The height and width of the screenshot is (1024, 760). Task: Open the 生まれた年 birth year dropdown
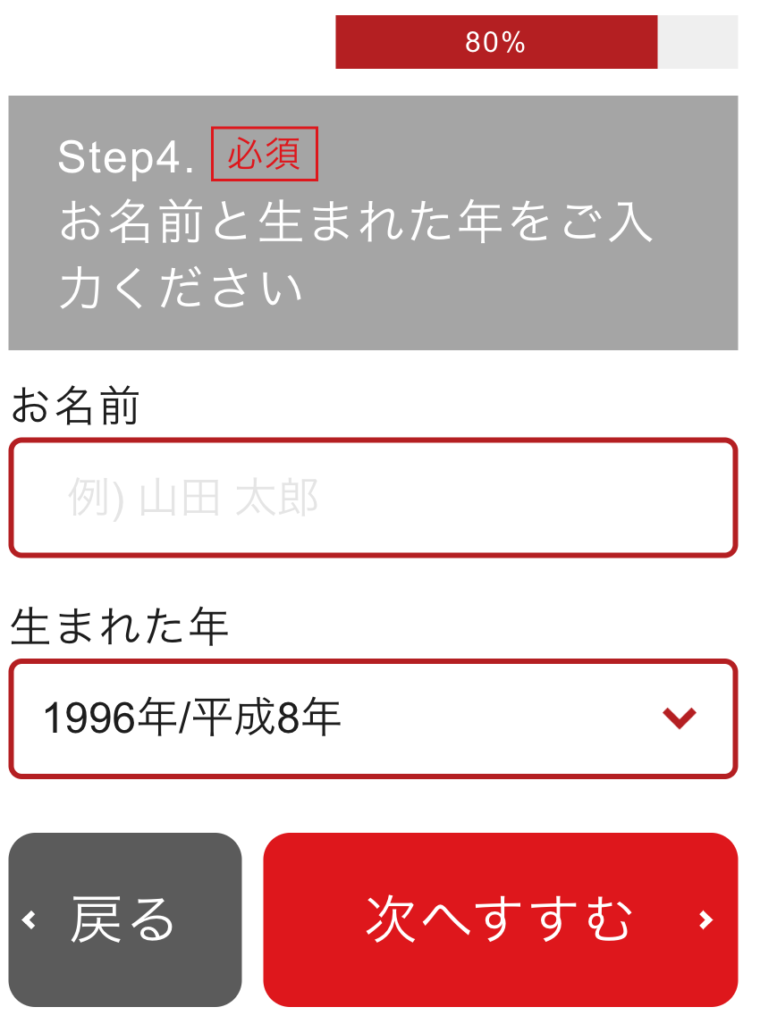373,718
